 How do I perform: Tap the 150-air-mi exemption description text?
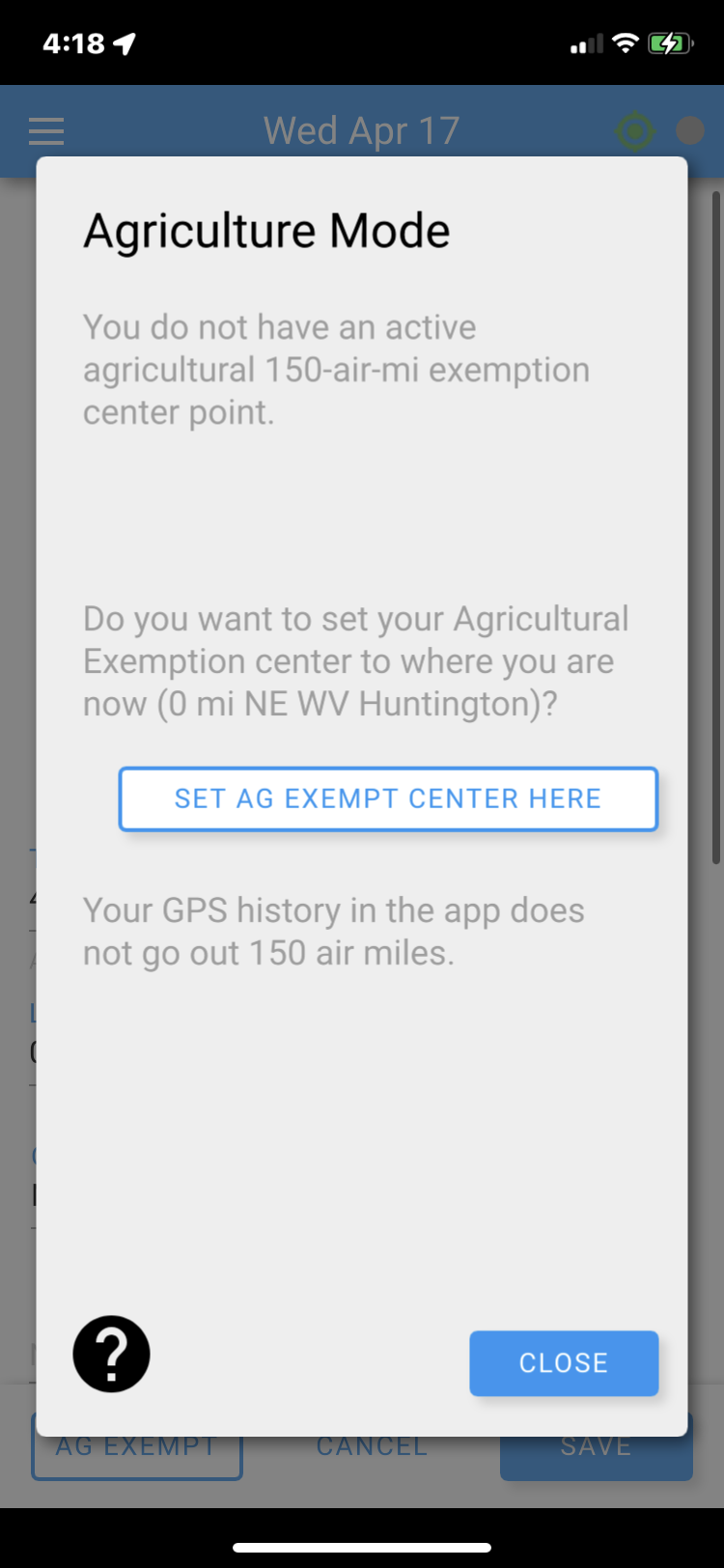tap(337, 369)
